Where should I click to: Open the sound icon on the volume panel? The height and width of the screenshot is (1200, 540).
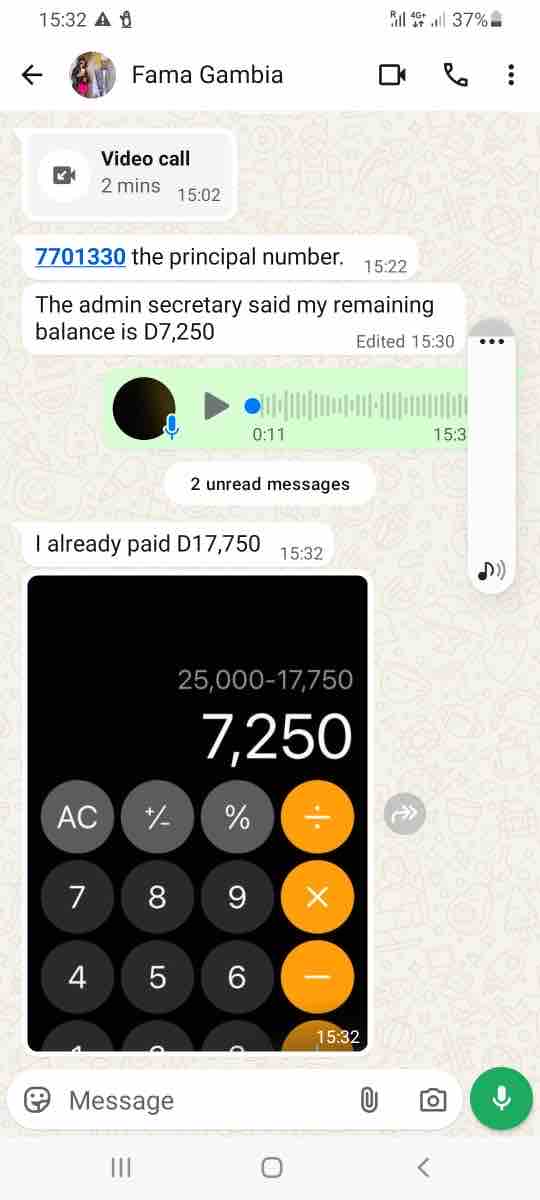click(x=491, y=570)
